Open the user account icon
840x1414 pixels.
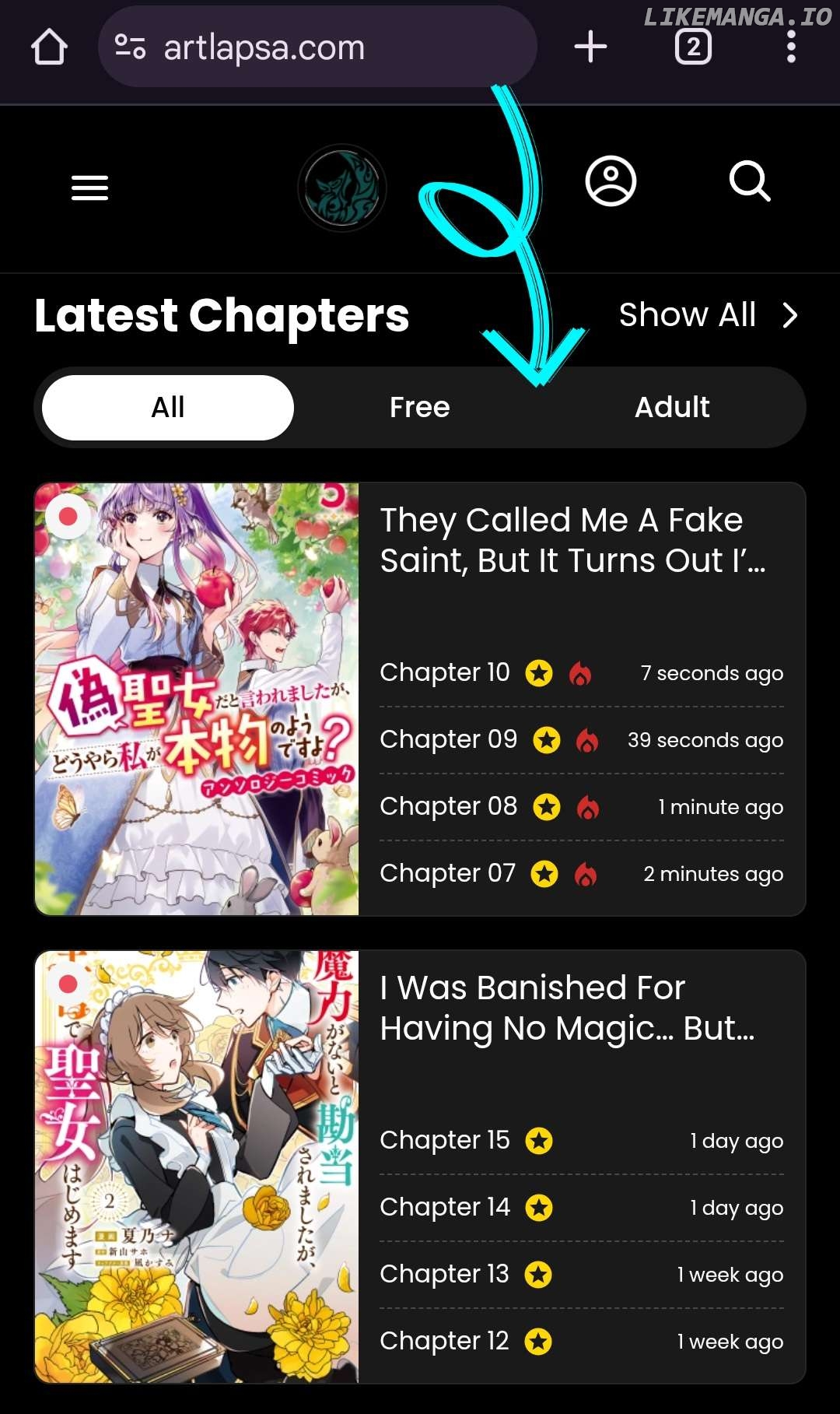click(611, 181)
